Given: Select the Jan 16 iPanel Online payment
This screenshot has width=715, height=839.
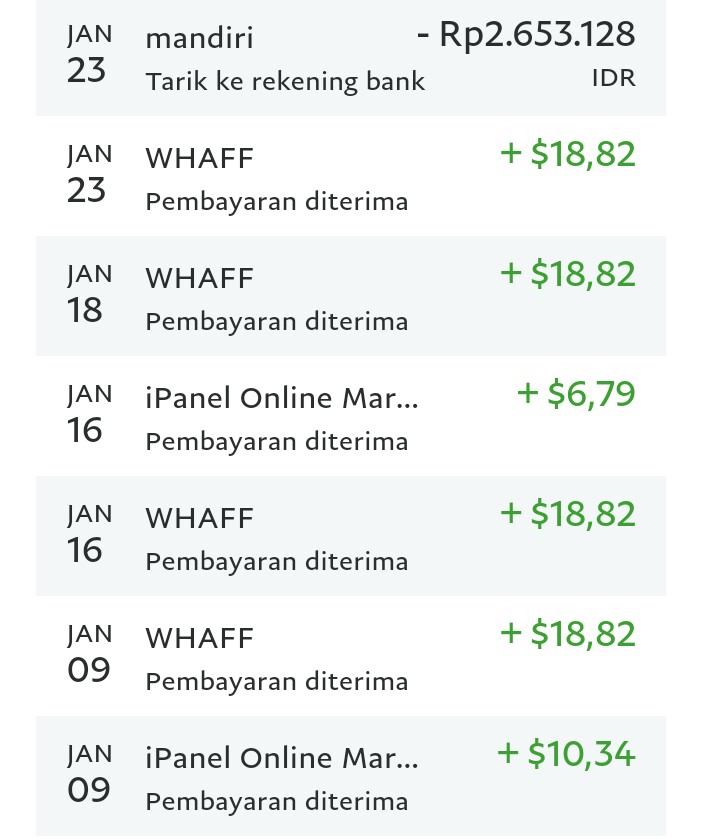Looking at the screenshot, I should (x=350, y=416).
